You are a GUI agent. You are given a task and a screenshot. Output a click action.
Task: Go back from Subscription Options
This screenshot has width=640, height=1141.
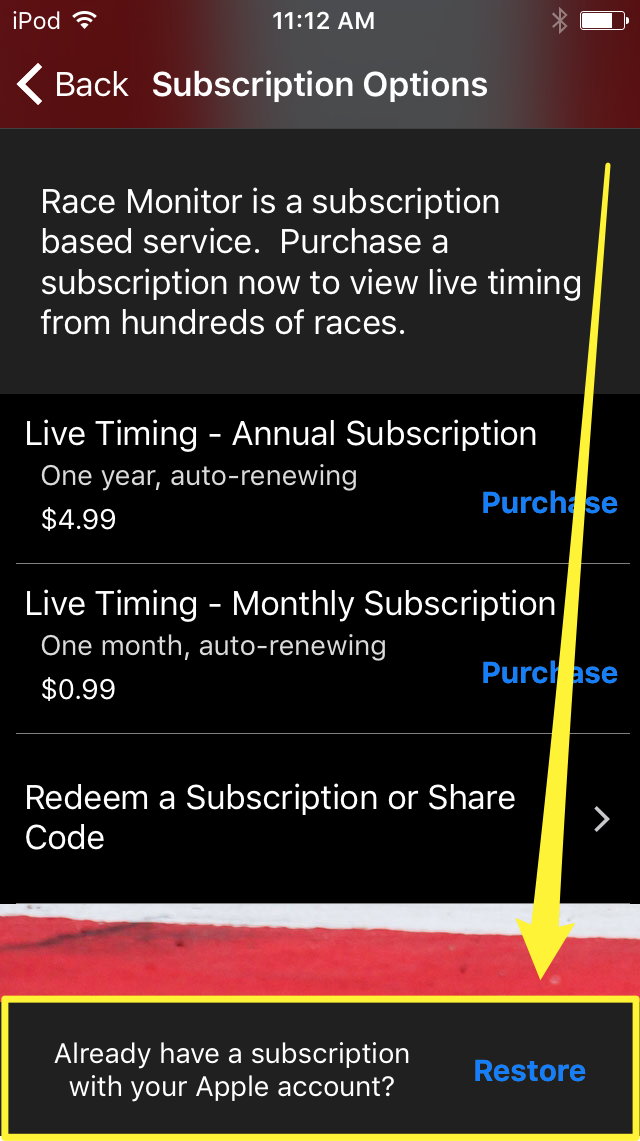[x=73, y=84]
